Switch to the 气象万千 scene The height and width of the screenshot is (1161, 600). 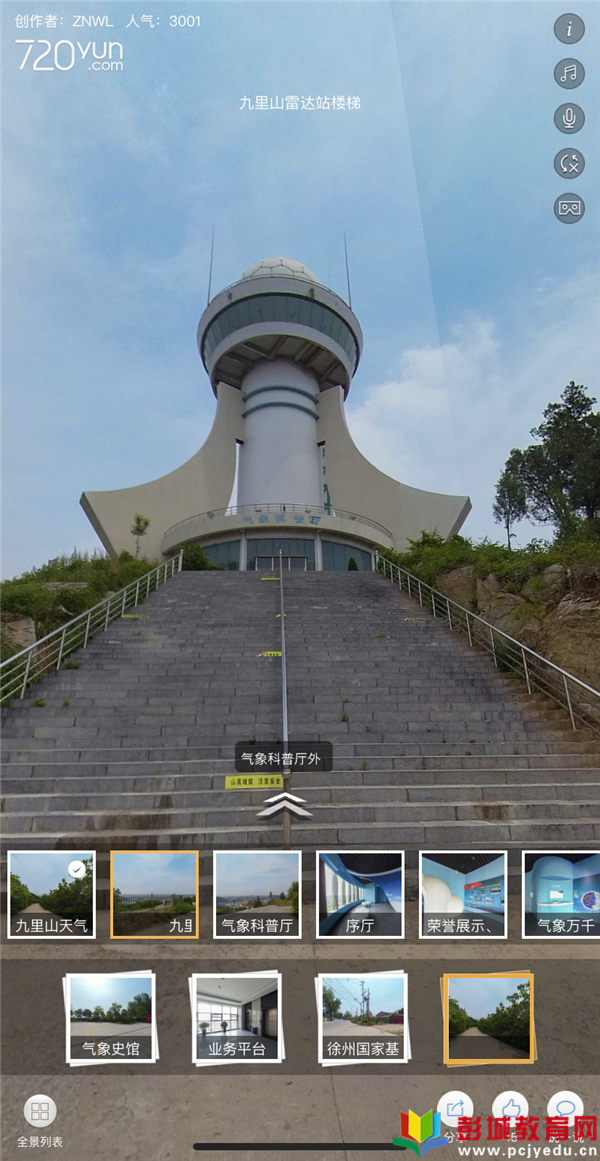click(x=561, y=894)
